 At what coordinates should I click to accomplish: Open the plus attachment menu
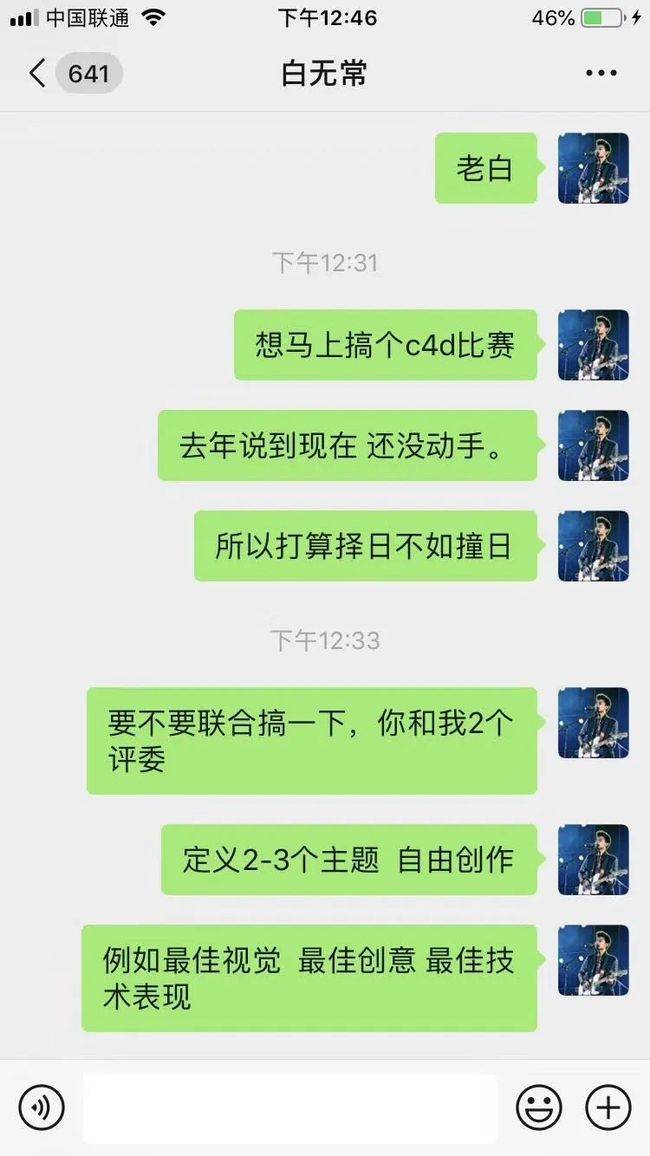[608, 1107]
